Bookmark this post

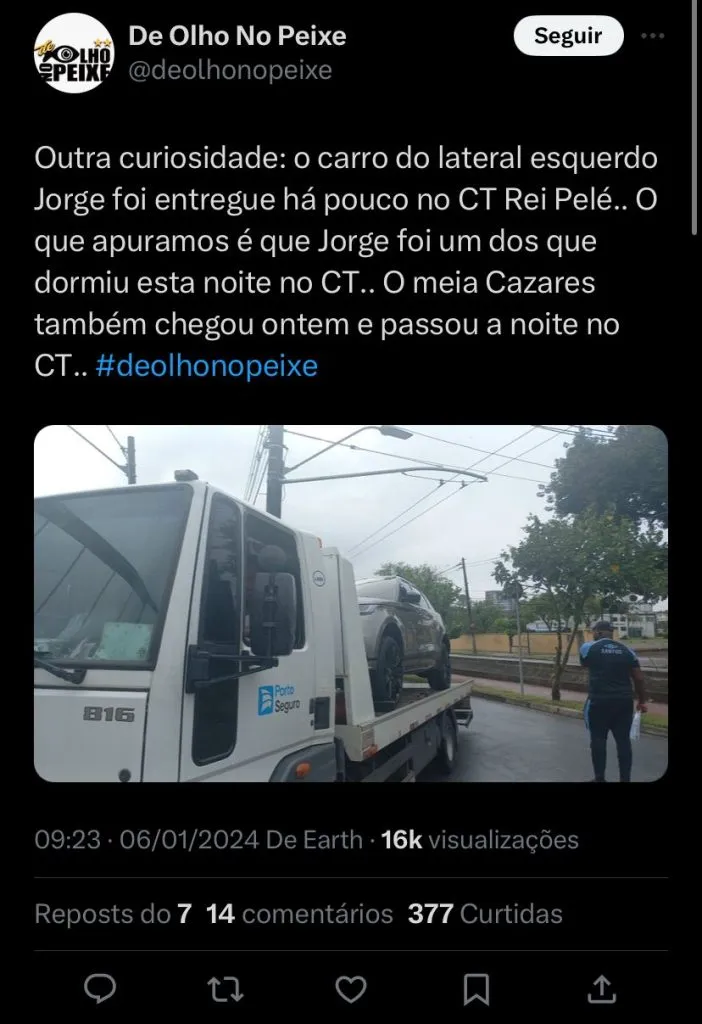click(x=476, y=989)
